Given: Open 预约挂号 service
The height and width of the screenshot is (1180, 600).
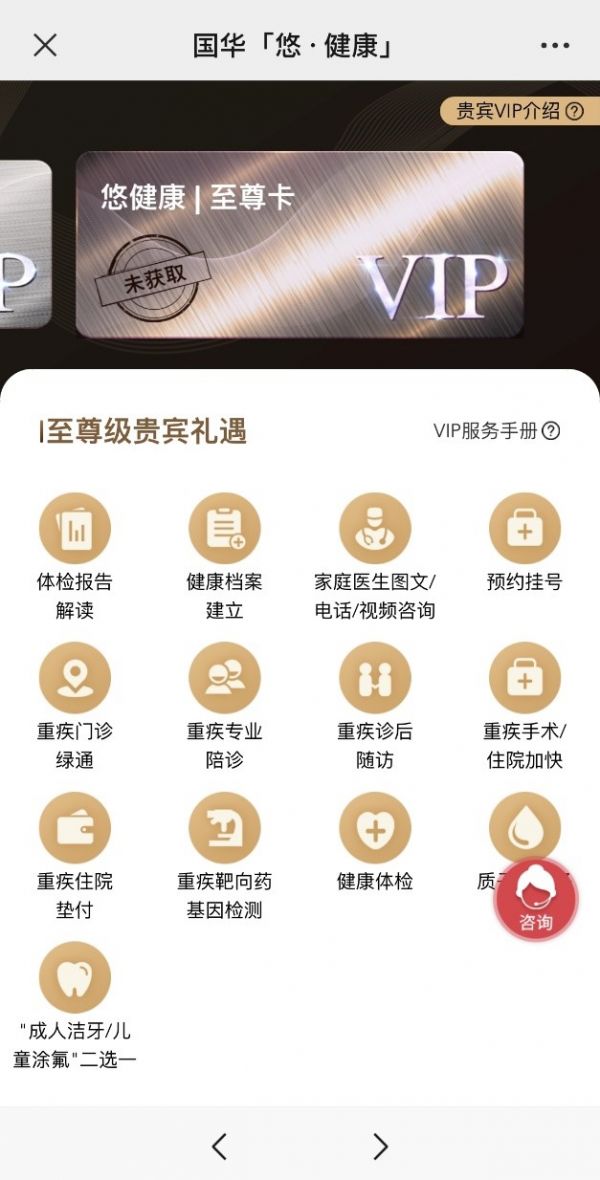Looking at the screenshot, I should pyautogui.click(x=525, y=529).
